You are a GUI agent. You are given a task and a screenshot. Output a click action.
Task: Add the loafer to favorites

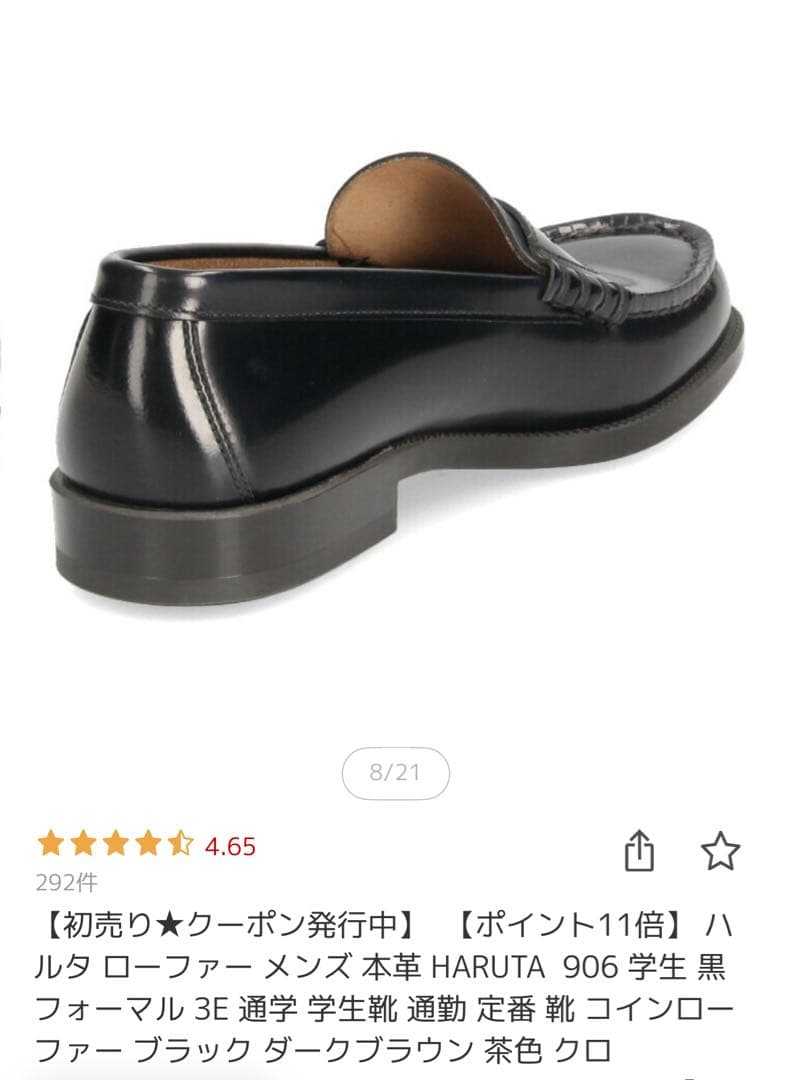tap(719, 851)
